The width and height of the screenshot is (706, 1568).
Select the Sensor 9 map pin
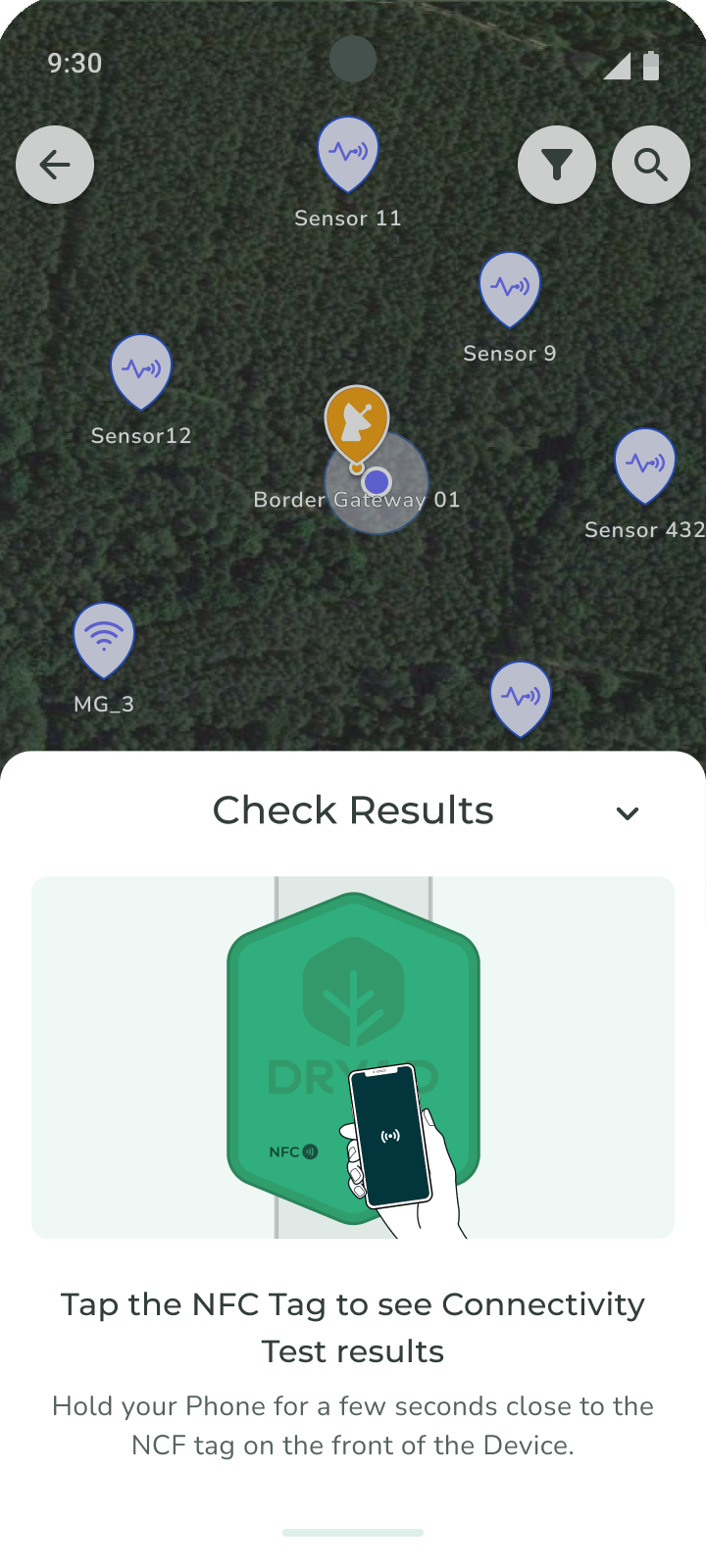tap(510, 287)
